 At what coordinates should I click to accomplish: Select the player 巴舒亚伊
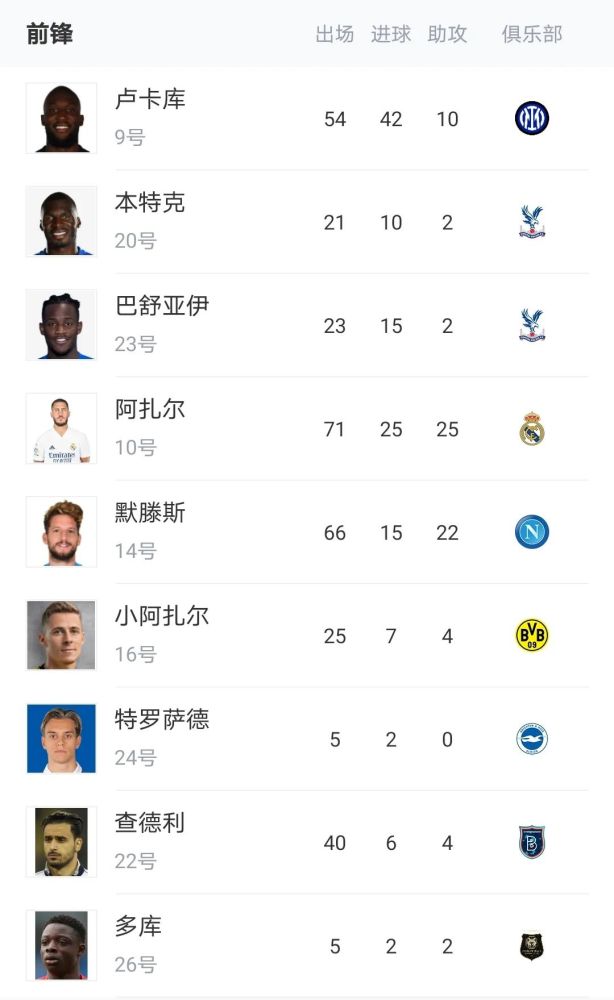tap(307, 325)
